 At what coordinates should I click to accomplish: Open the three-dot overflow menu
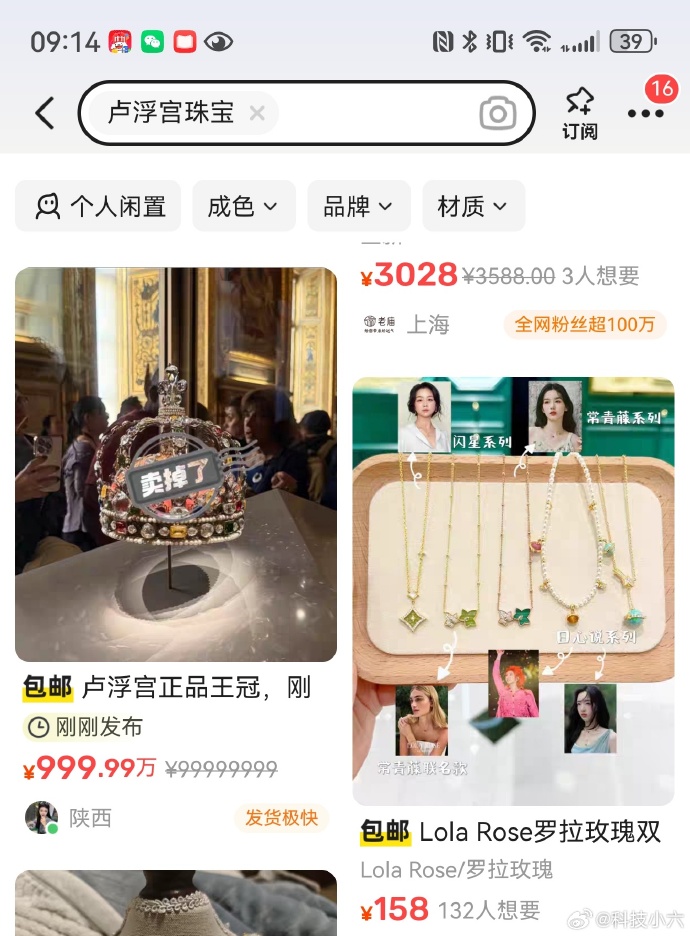coord(645,113)
